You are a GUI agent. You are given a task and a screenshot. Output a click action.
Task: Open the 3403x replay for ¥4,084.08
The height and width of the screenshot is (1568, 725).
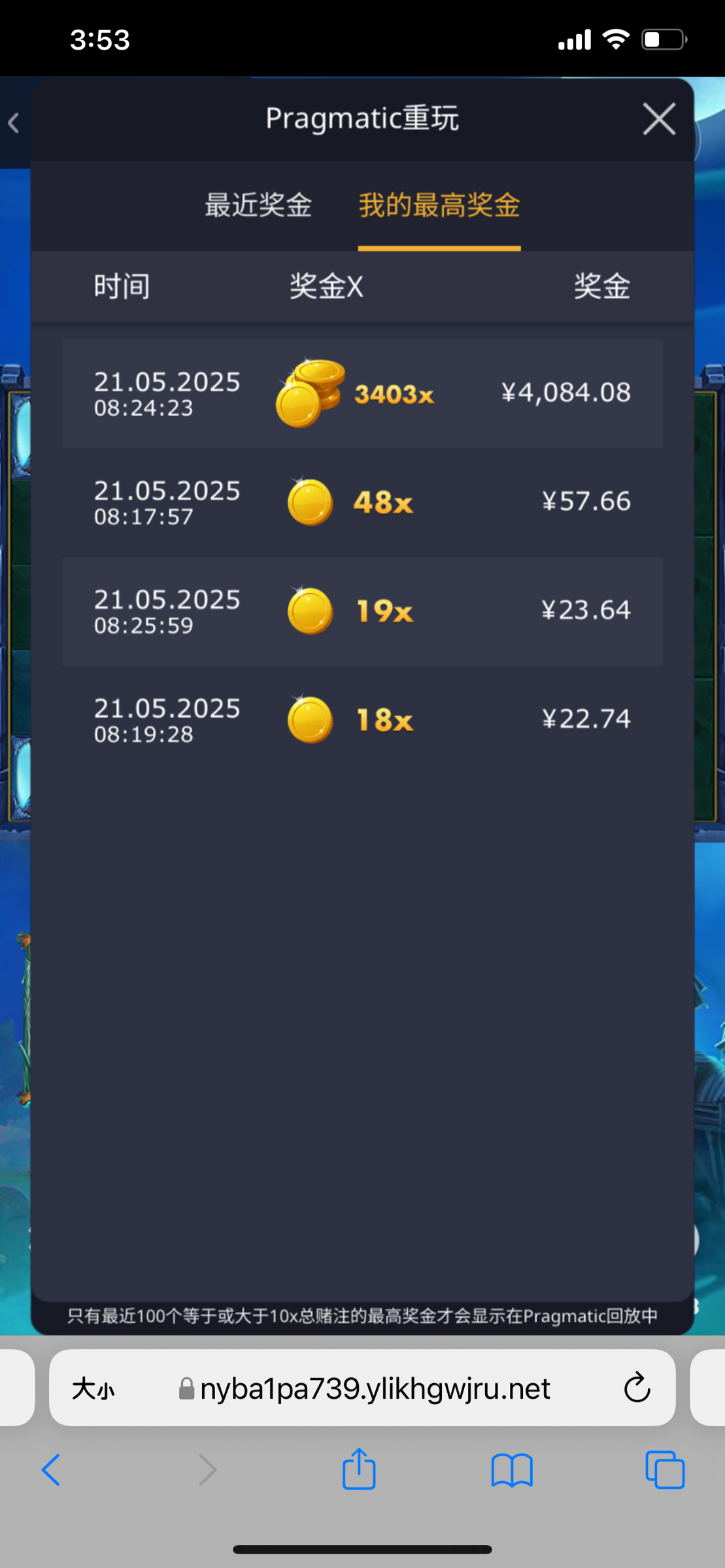[362, 393]
